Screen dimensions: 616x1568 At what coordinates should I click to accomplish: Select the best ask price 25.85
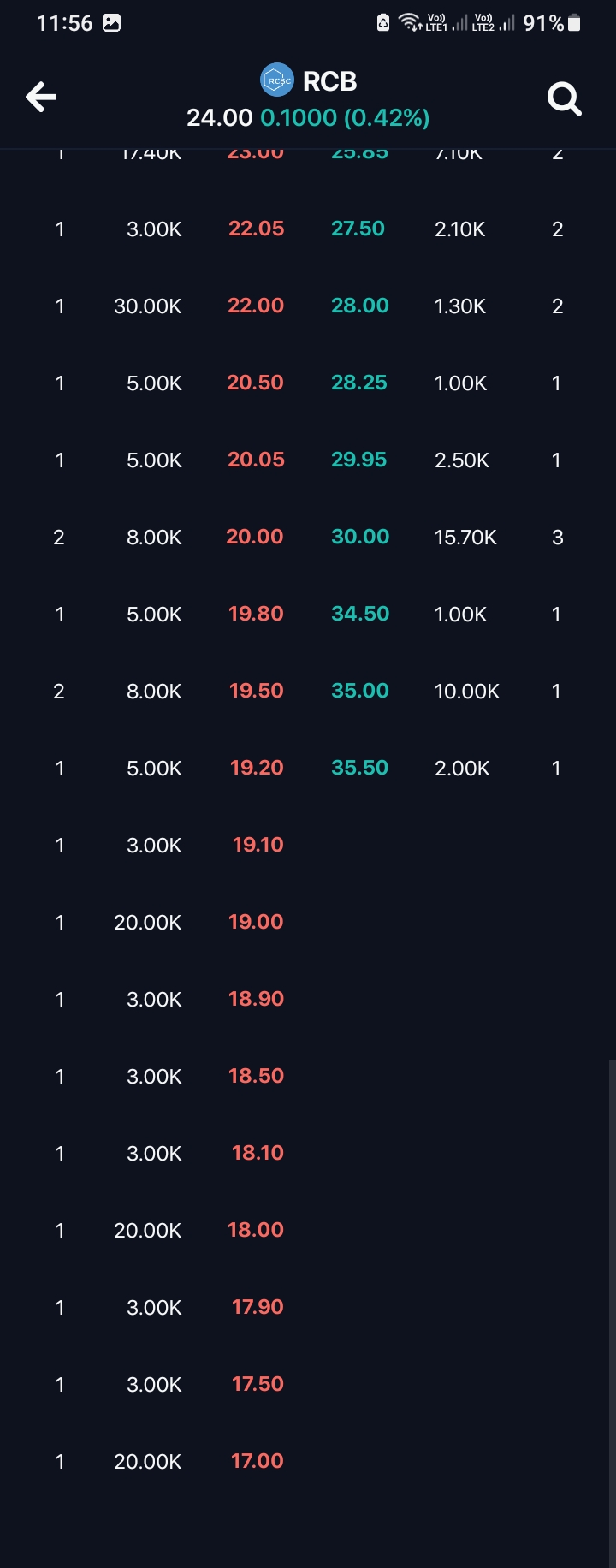point(358,152)
